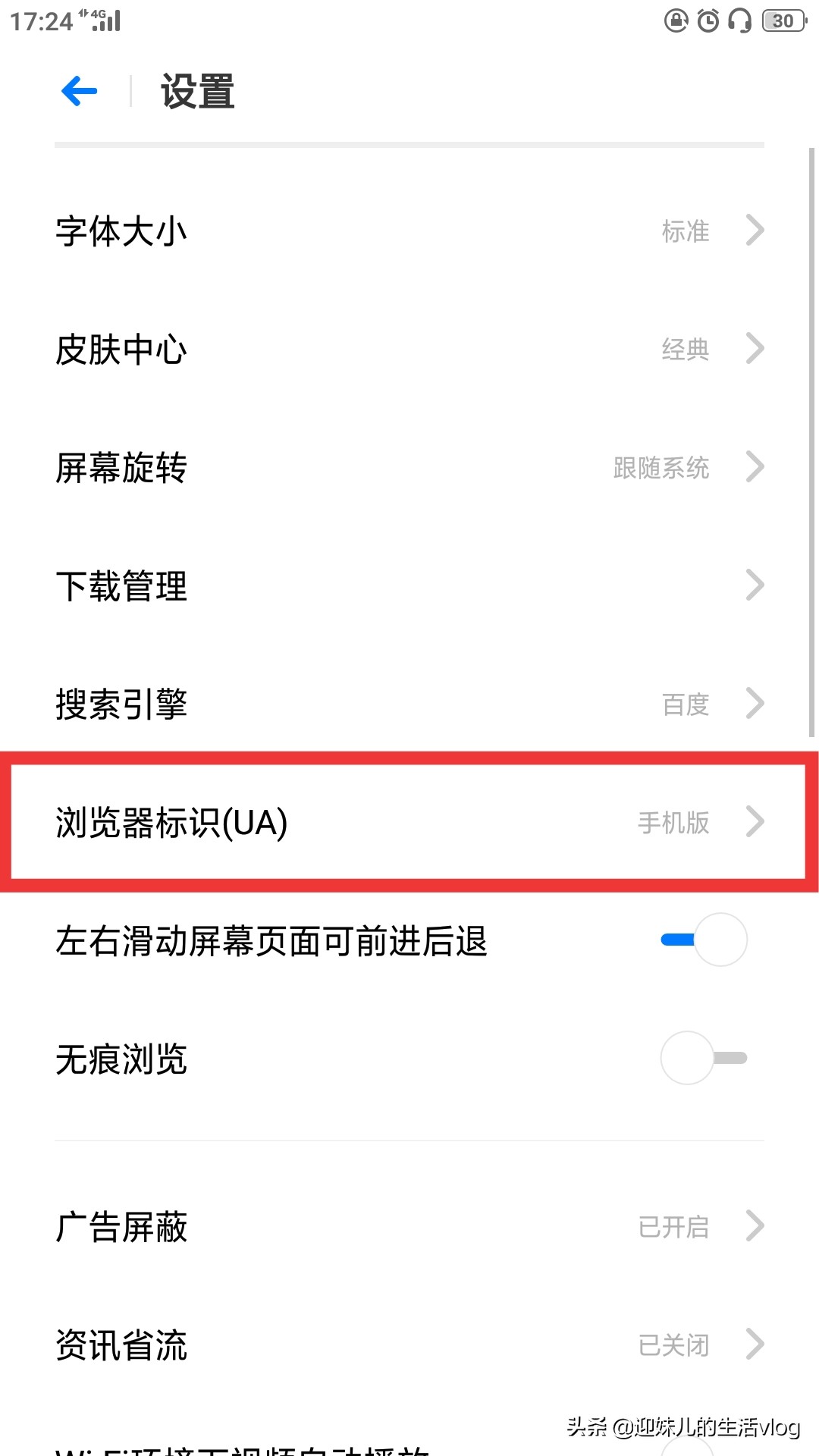The height and width of the screenshot is (1456, 819).
Task: Open 字体大小 font size setting
Action: click(409, 231)
